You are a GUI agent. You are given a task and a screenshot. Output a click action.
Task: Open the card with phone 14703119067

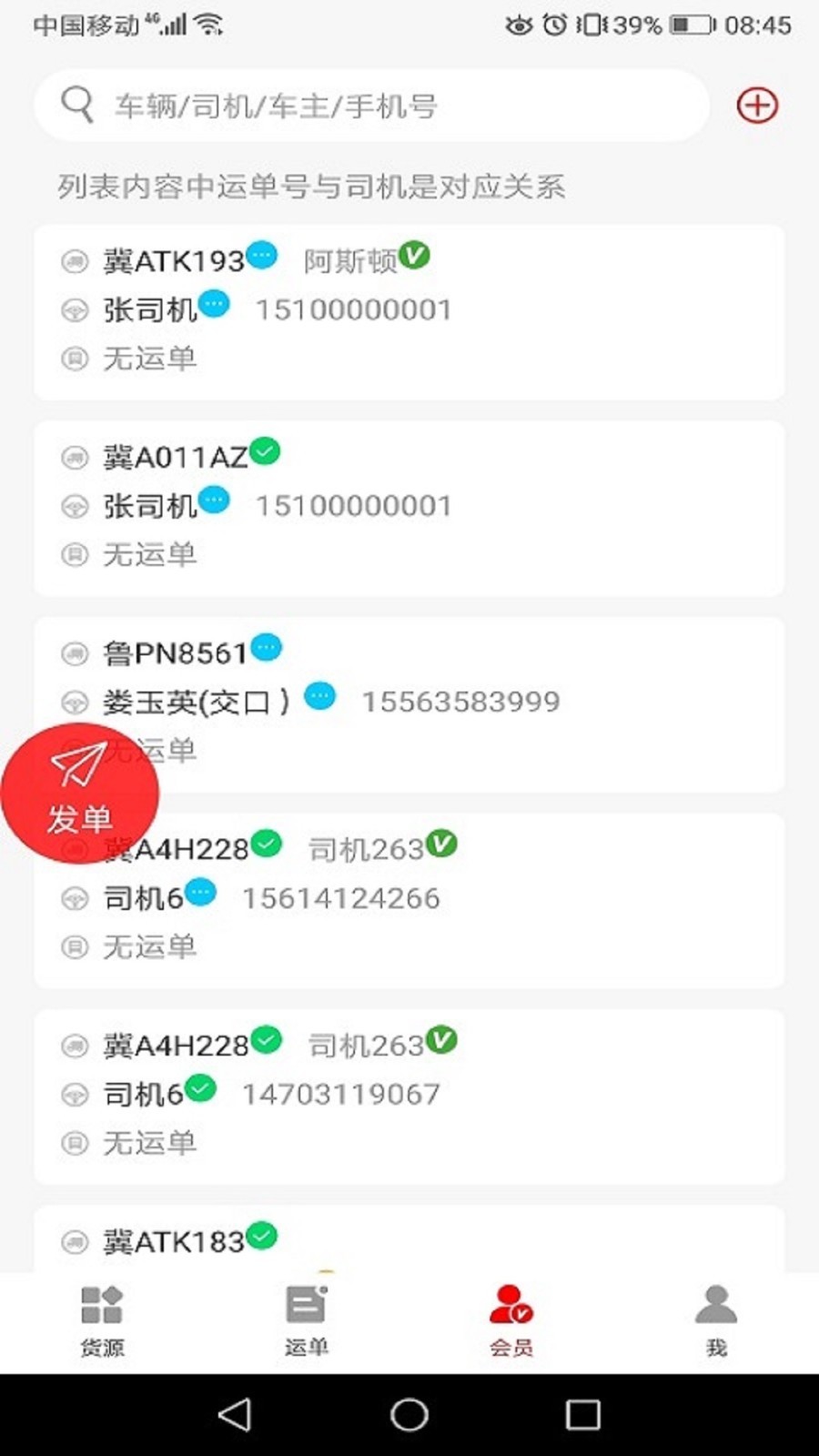(x=409, y=1097)
